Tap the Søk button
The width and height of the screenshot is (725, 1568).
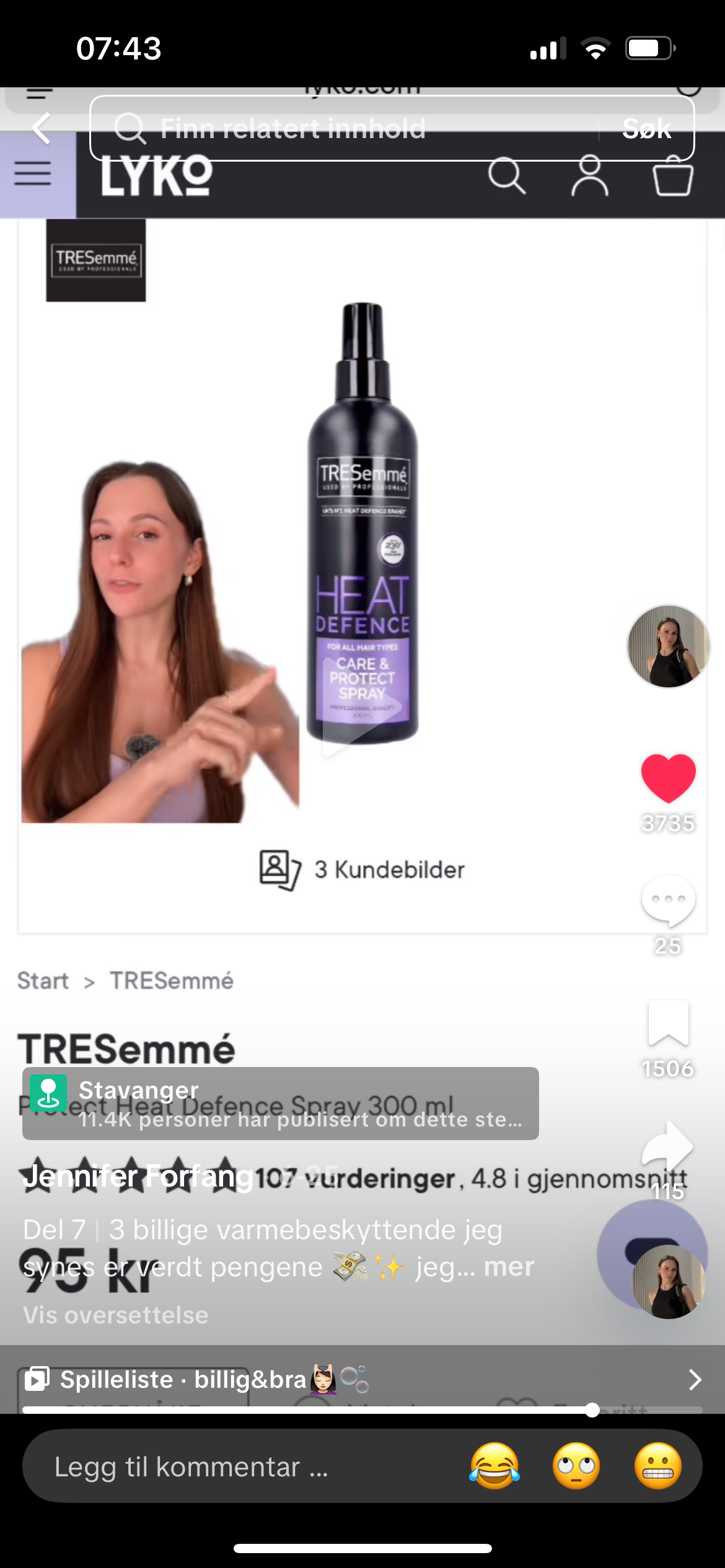coord(646,128)
